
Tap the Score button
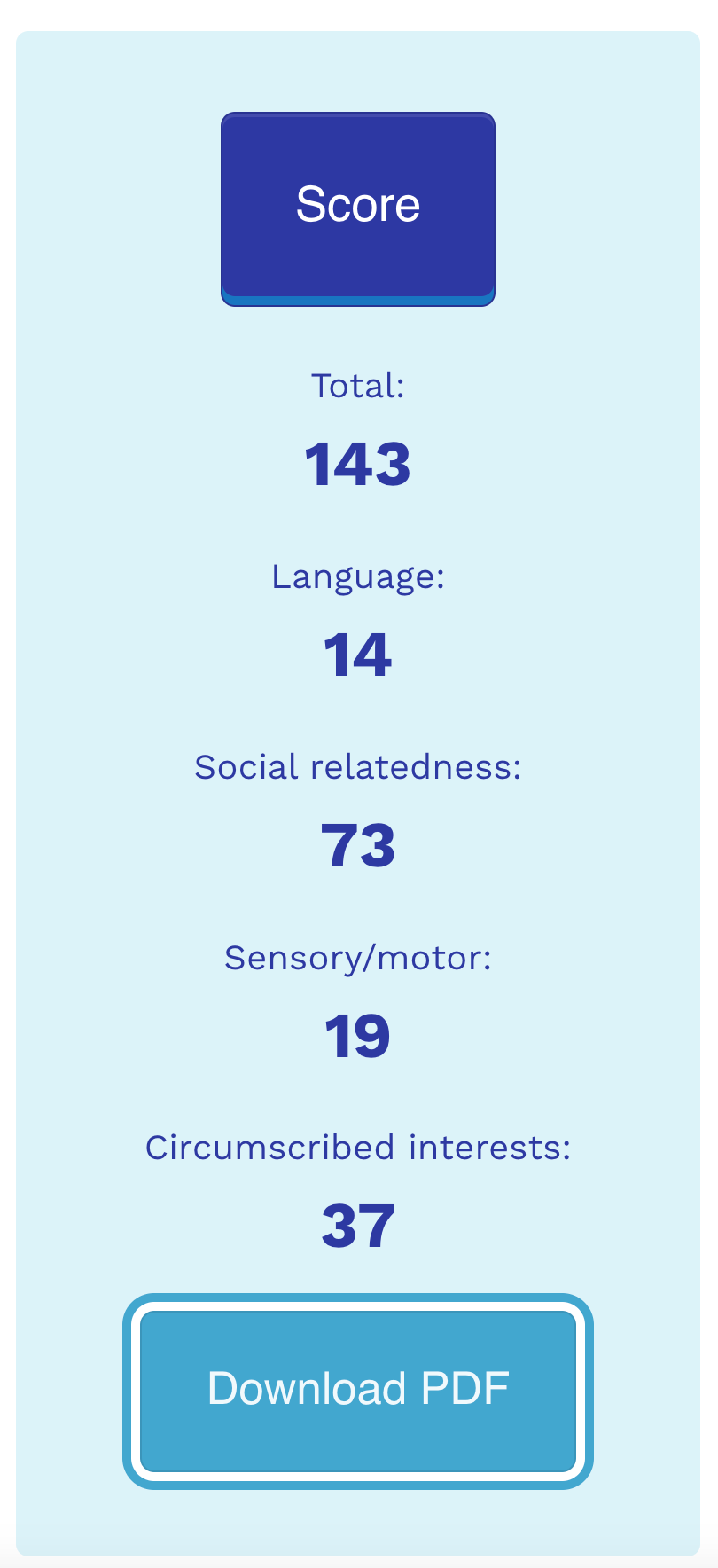[358, 209]
